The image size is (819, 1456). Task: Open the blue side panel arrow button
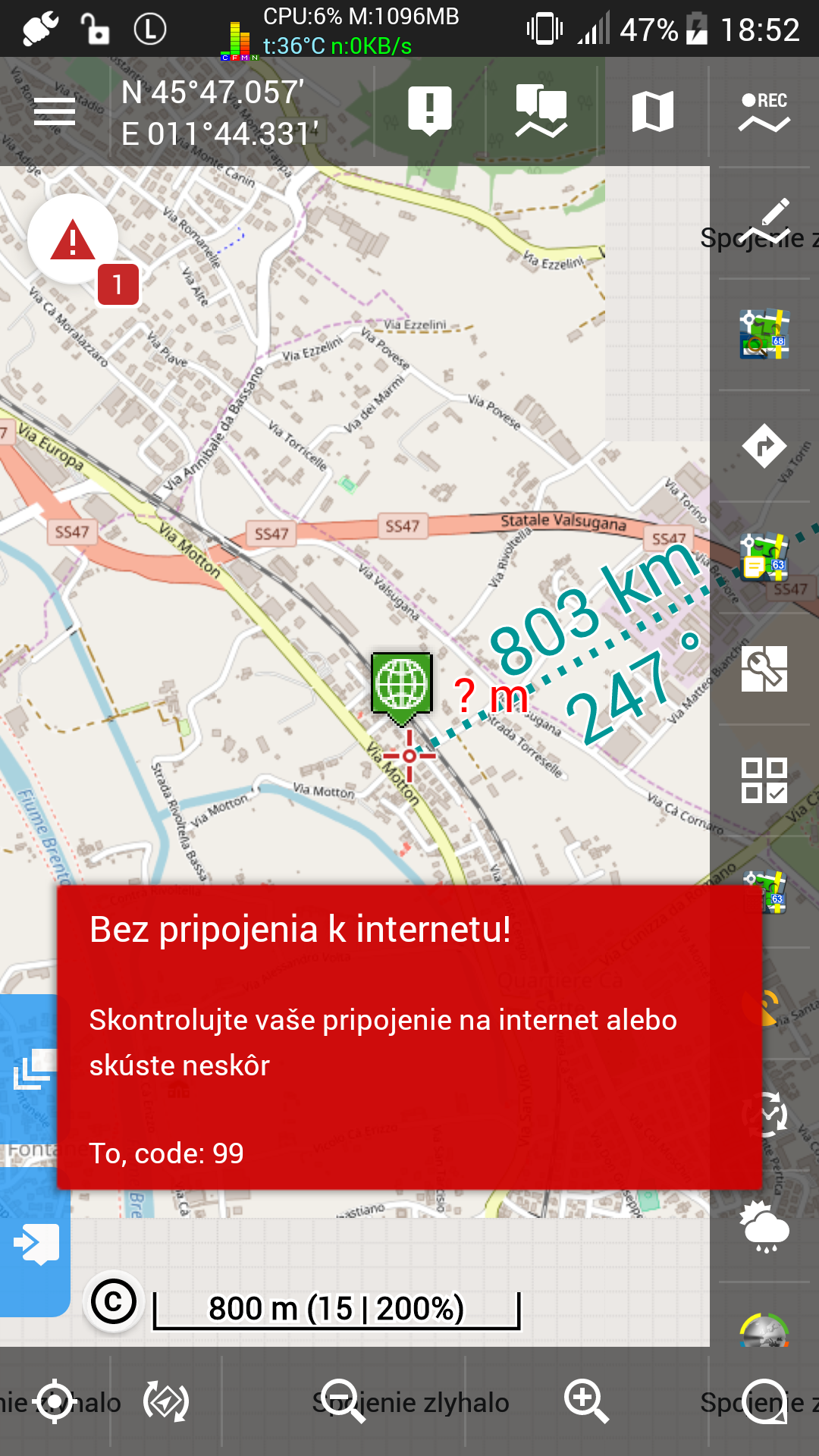click(36, 1244)
